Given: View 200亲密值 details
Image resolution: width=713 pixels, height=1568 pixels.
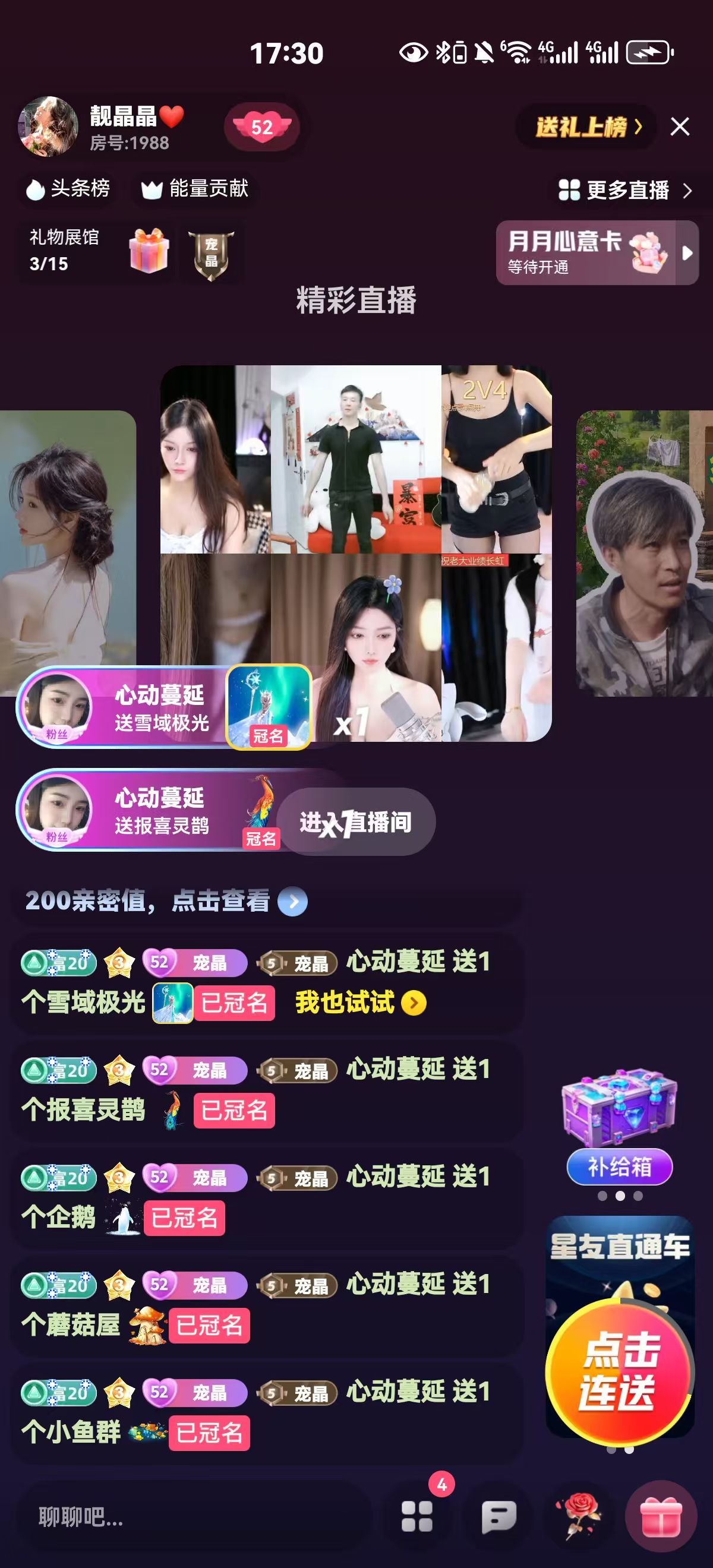Looking at the screenshot, I should point(166,901).
